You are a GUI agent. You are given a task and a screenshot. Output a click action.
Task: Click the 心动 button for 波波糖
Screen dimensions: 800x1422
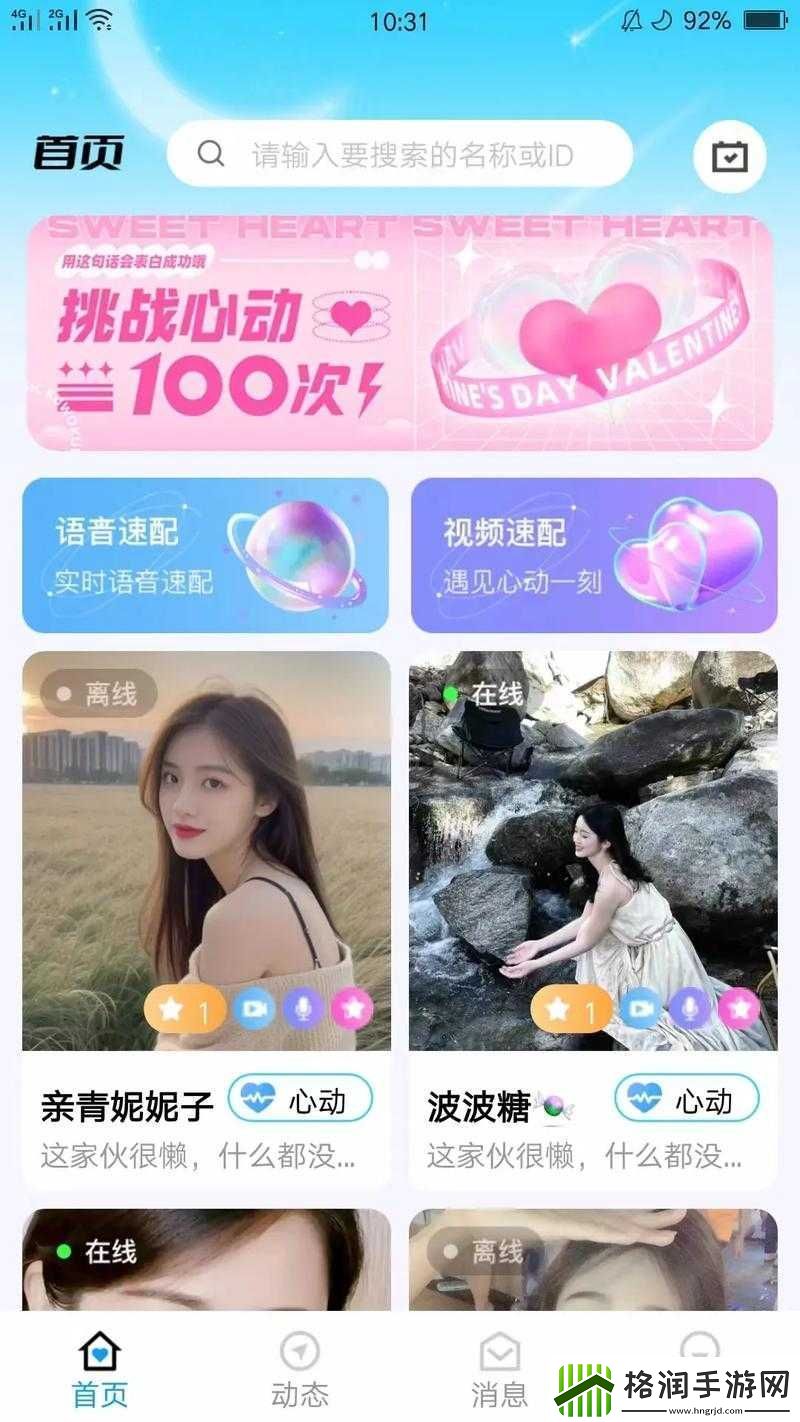coord(687,1100)
